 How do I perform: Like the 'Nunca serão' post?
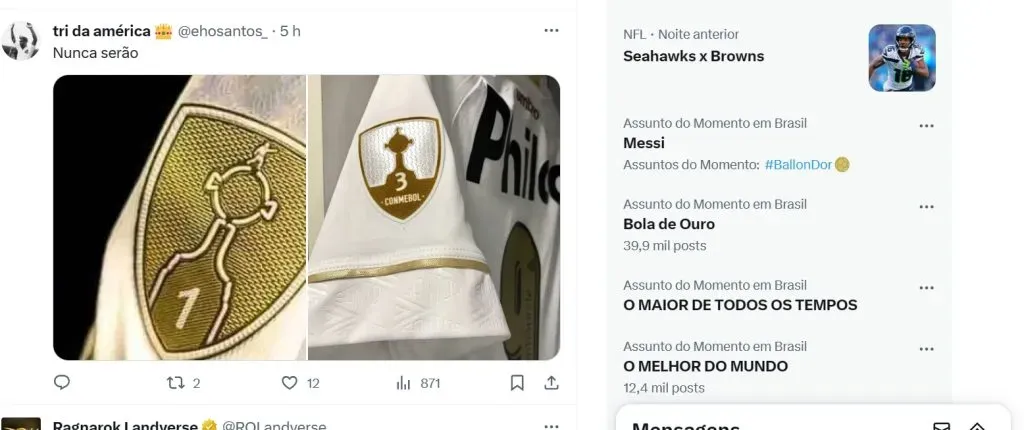click(290, 382)
